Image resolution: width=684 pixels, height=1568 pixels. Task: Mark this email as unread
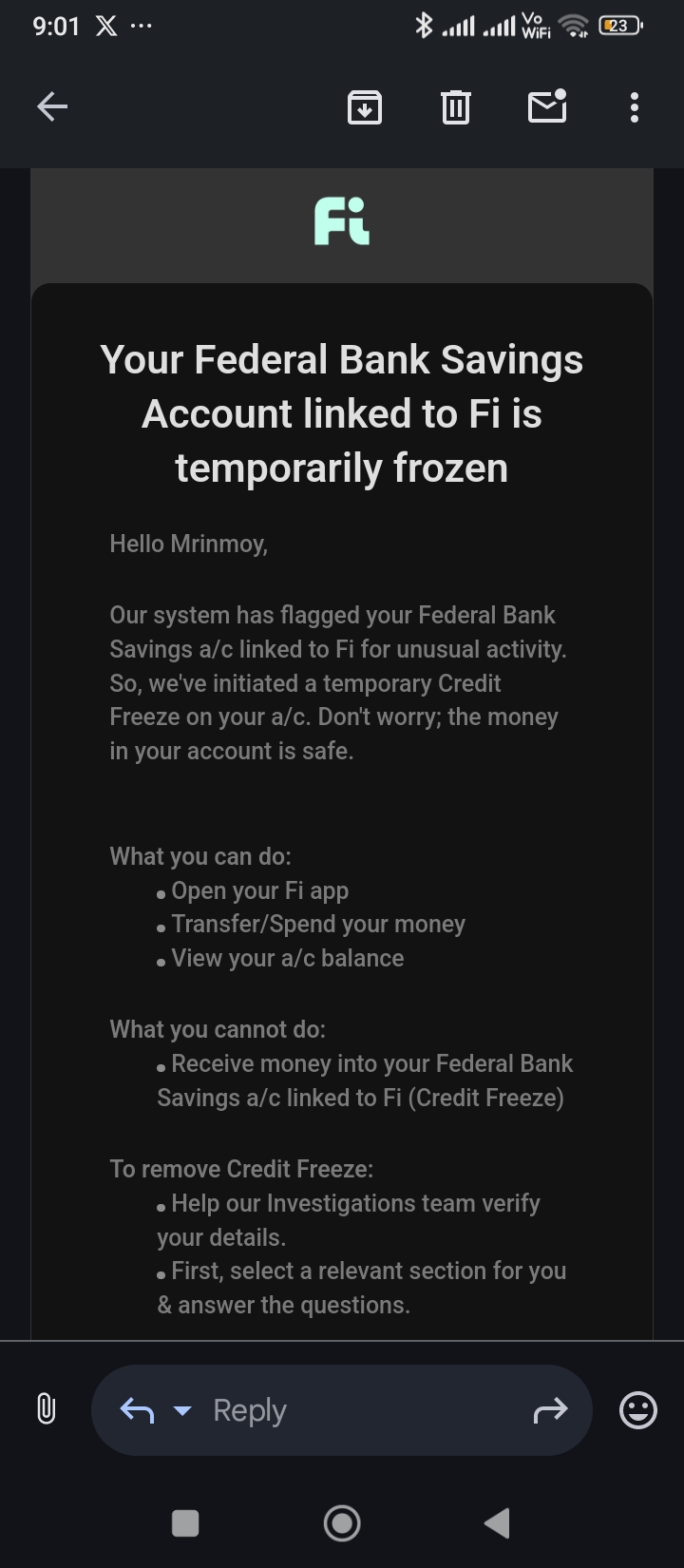[547, 107]
